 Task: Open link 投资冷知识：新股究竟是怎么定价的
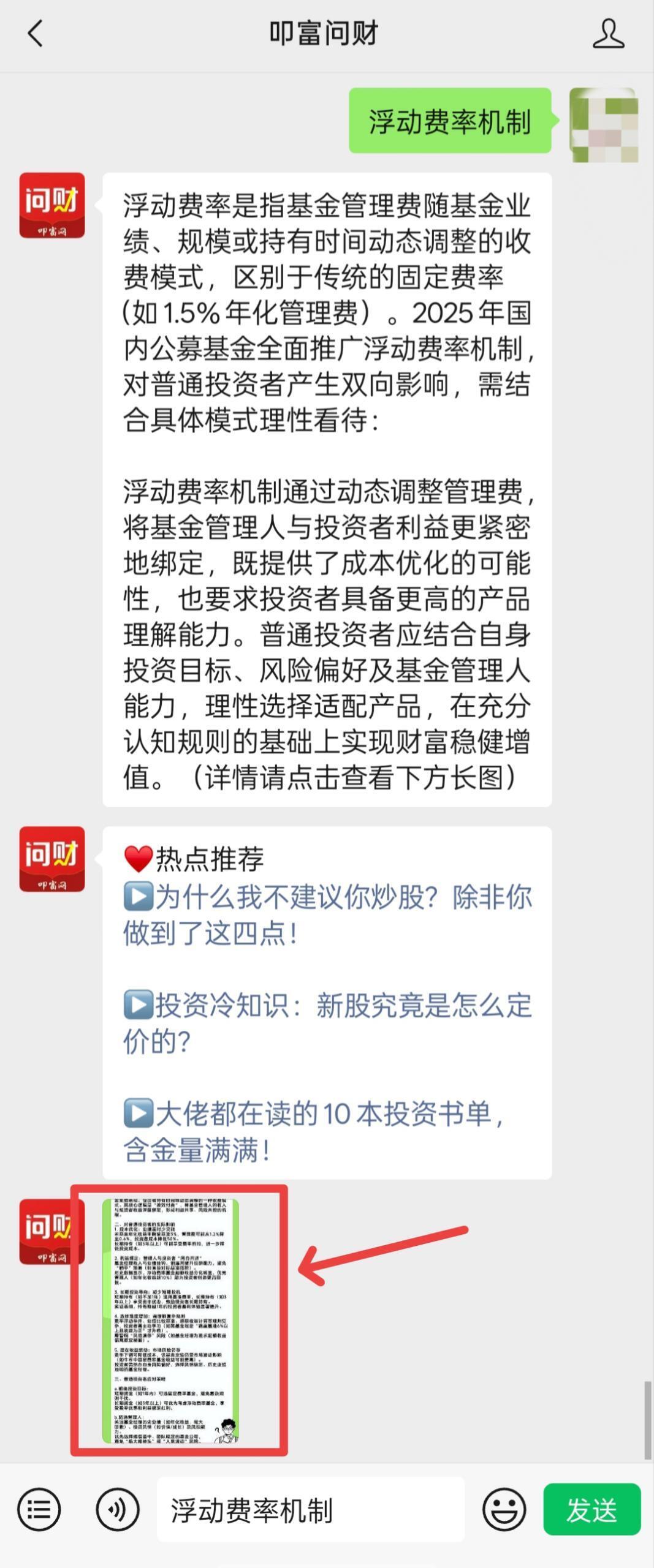tap(327, 1023)
